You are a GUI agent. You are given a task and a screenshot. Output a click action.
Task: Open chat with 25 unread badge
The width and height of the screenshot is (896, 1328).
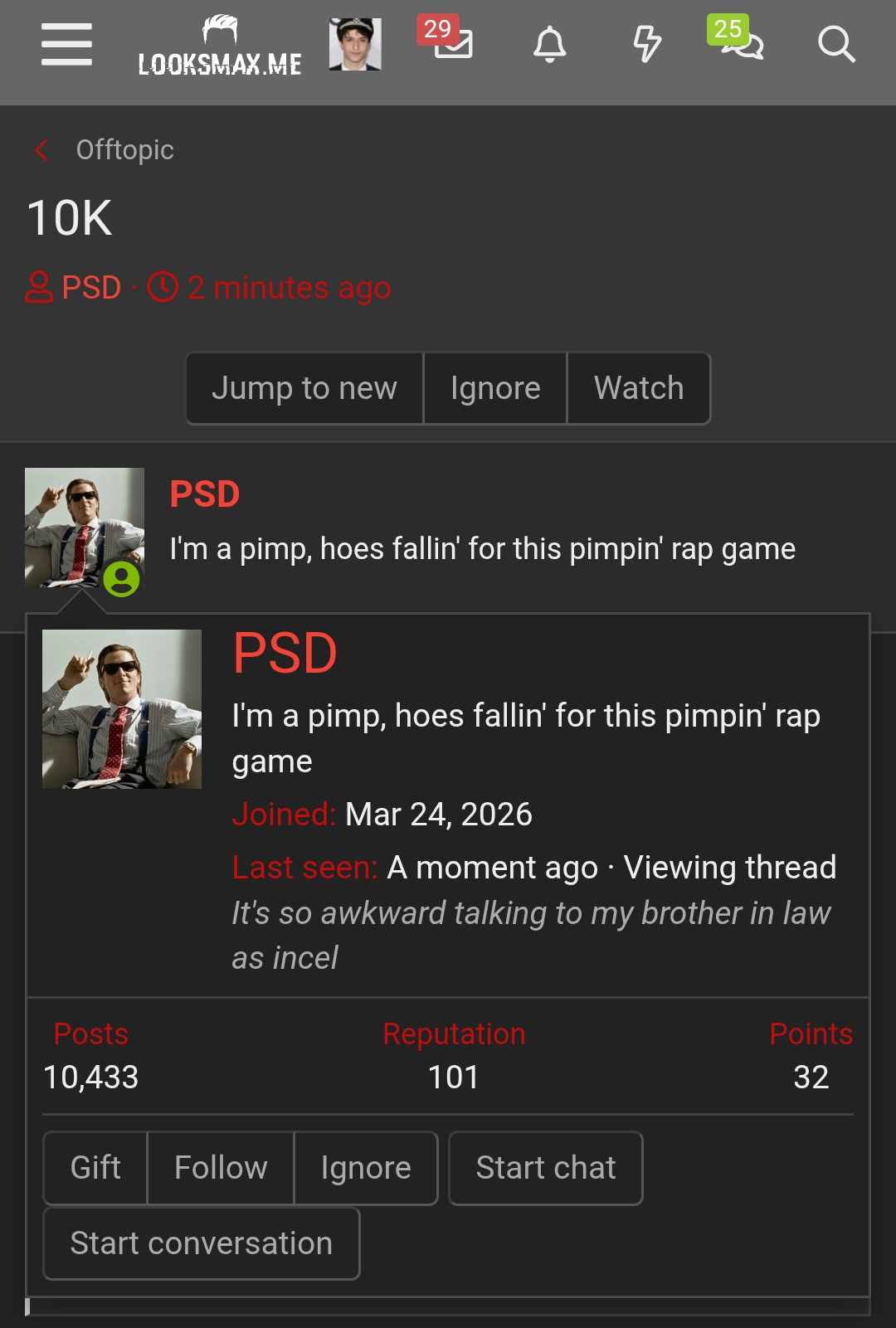[x=741, y=44]
